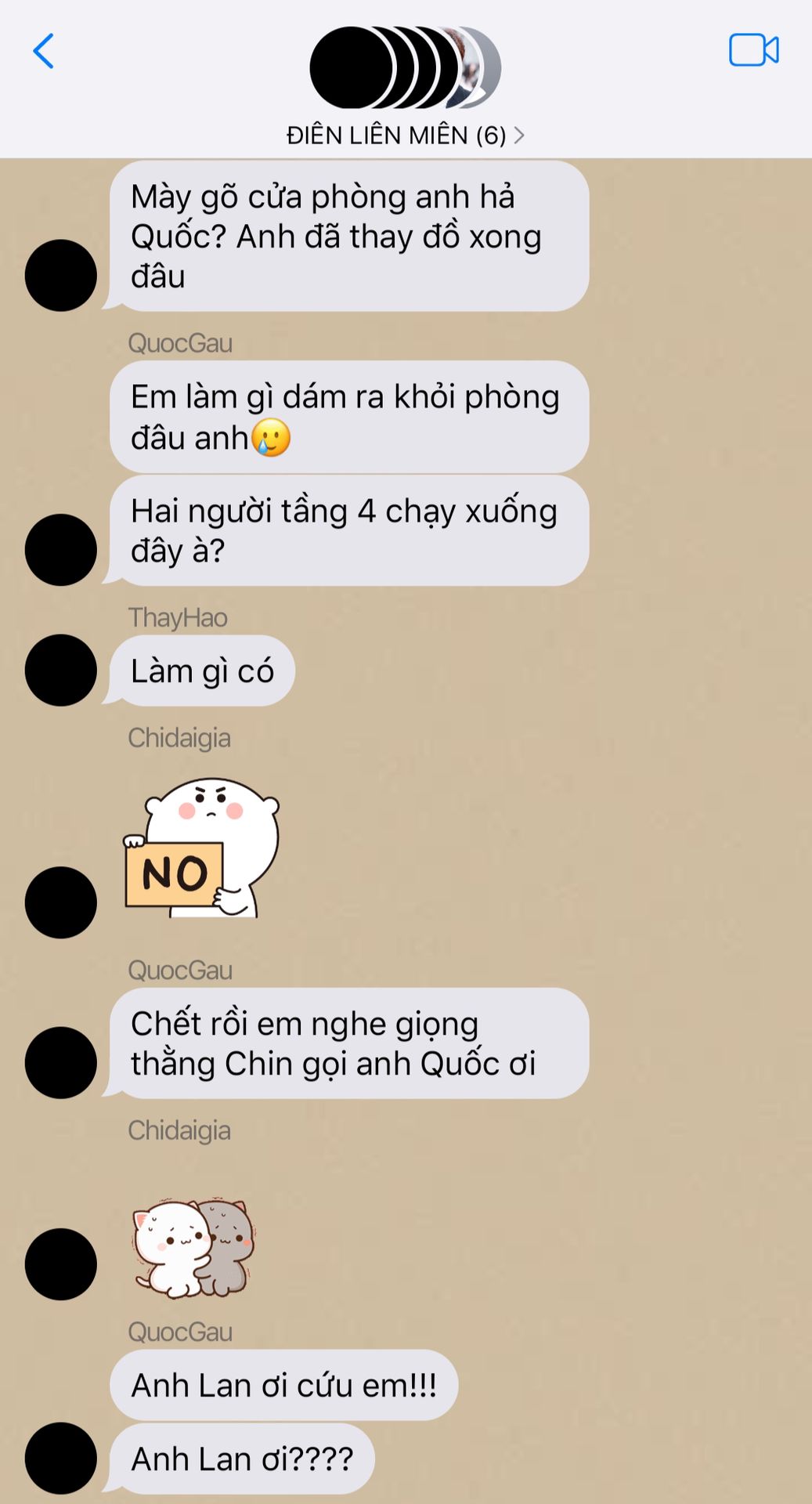Tap the hugging cats sticker

pos(193,1247)
